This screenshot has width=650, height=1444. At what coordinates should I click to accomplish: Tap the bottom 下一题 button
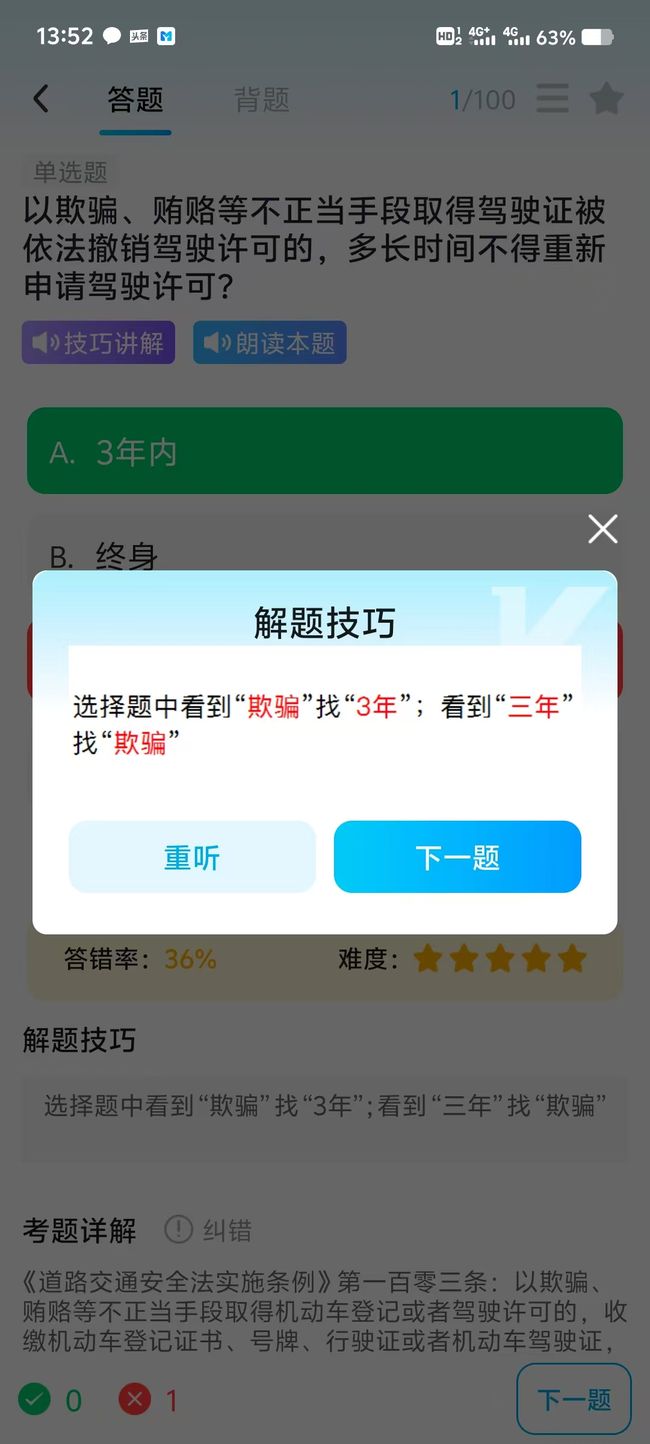(574, 1399)
